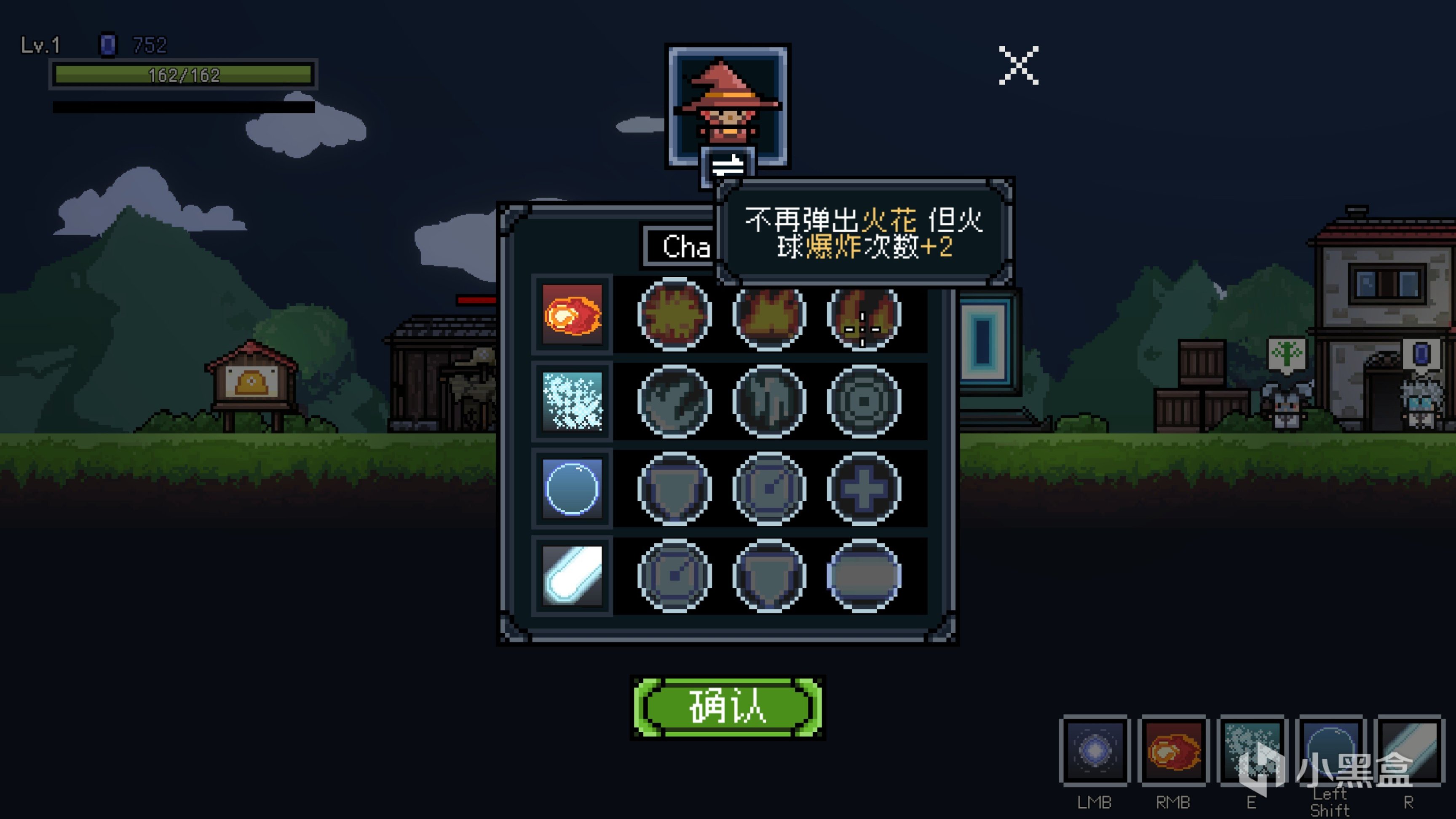Confirm the selection with 确认 button

[728, 707]
